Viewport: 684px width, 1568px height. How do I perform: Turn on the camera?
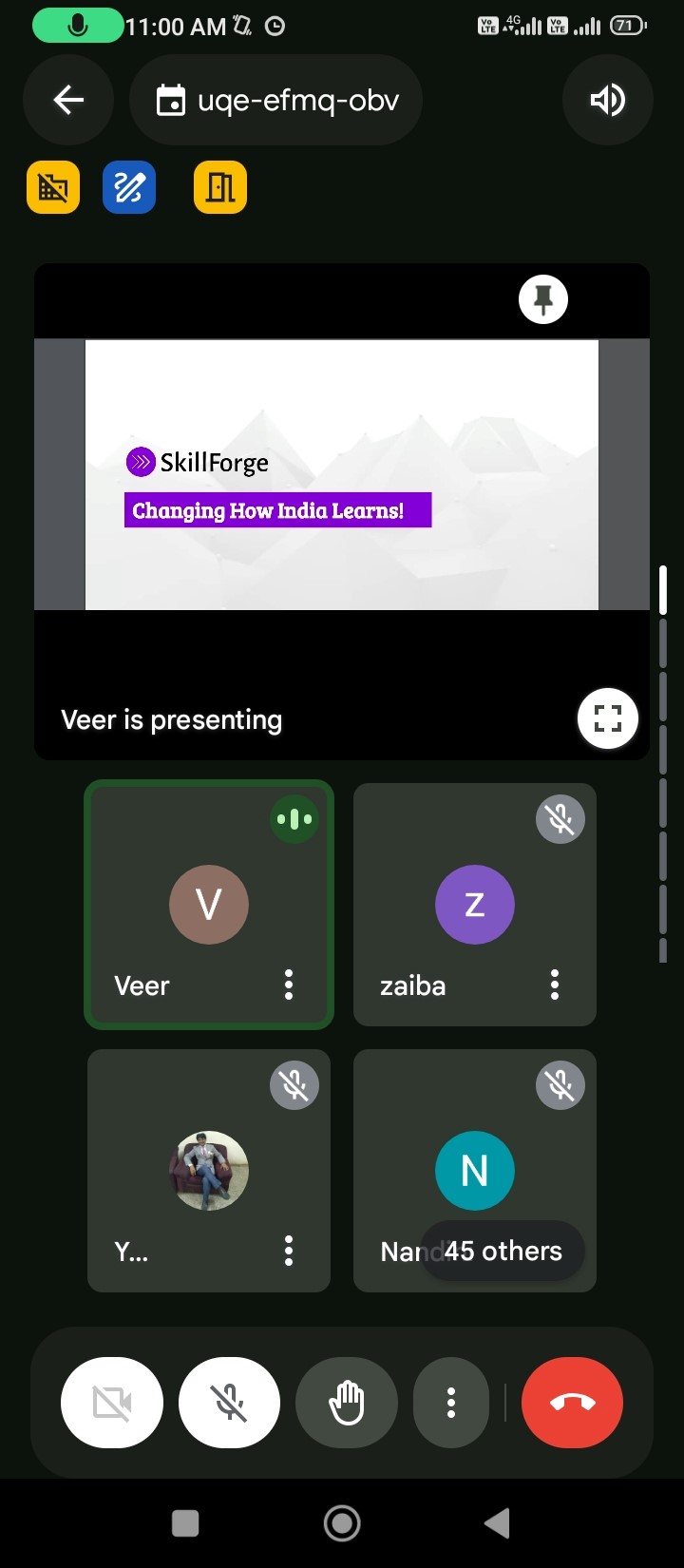click(112, 1403)
